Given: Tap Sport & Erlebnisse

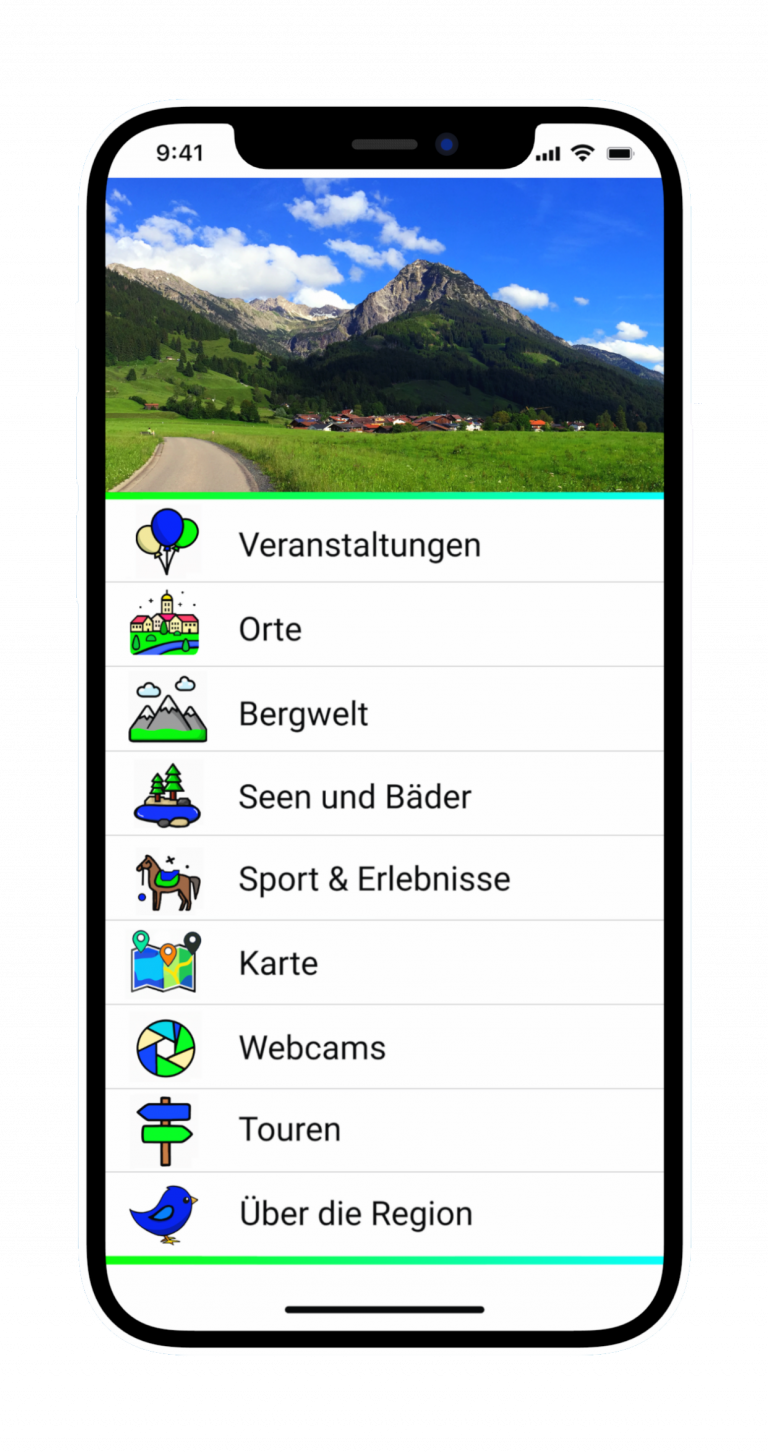Looking at the screenshot, I should click(374, 879).
